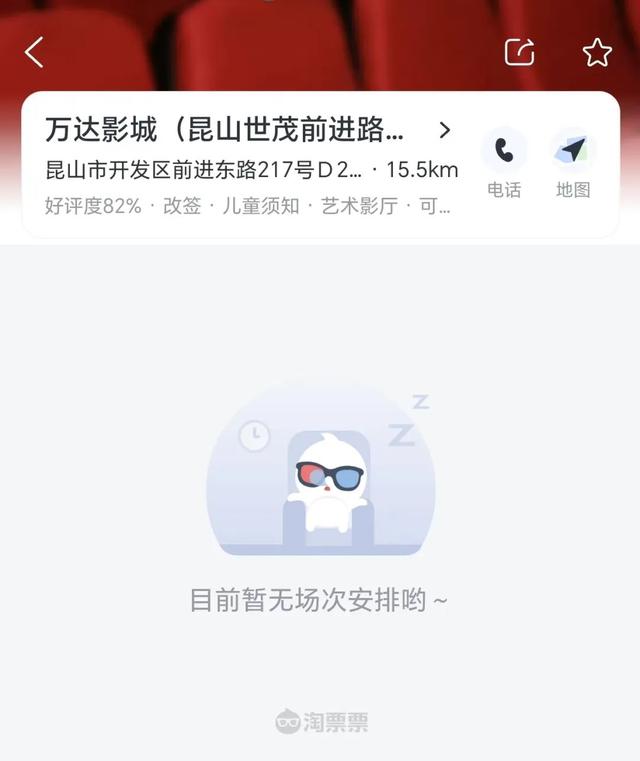Open 地图 for cinema location
This screenshot has width=640, height=761.
pos(573,164)
